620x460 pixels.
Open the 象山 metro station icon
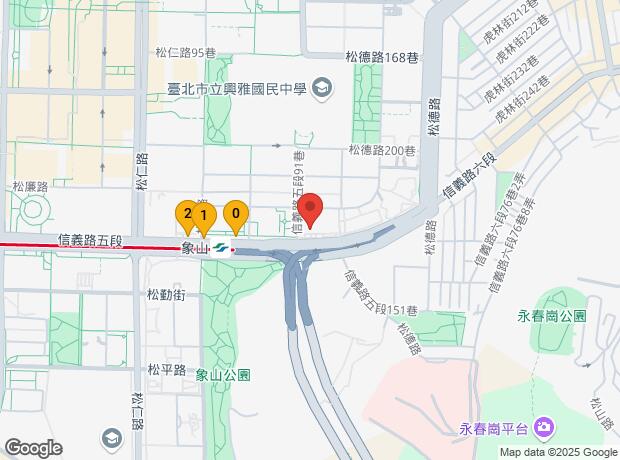[221, 247]
